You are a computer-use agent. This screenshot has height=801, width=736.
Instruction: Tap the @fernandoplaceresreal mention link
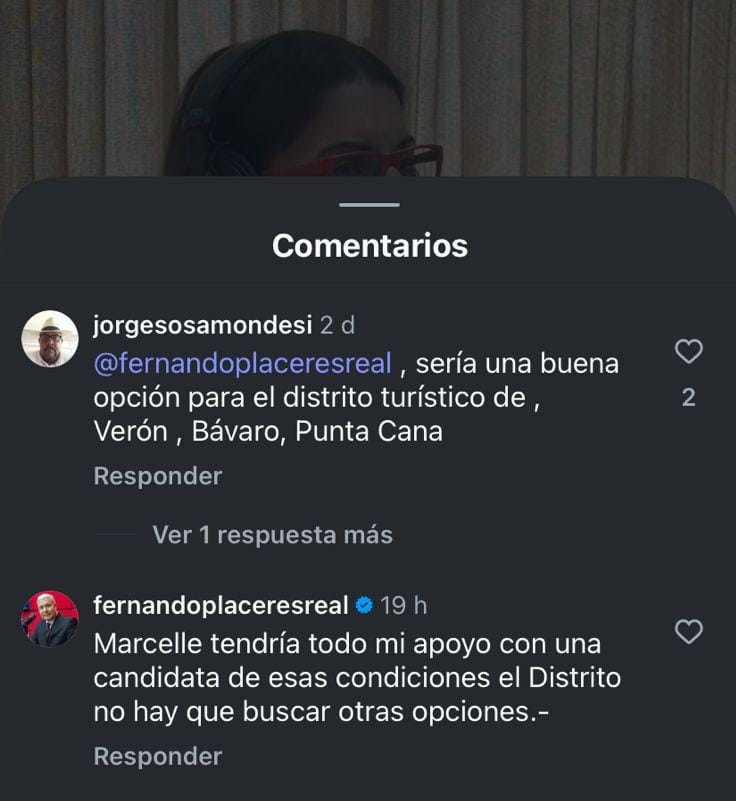point(242,363)
